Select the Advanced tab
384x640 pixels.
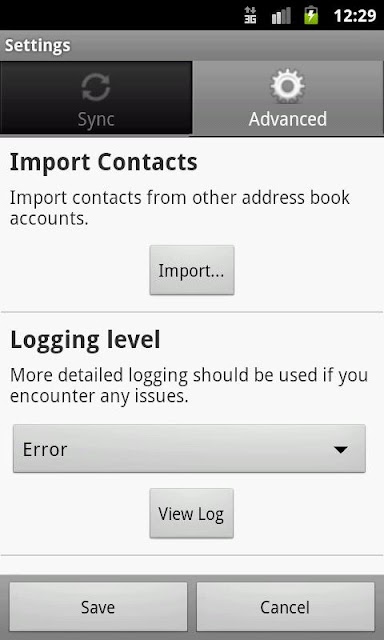288,98
